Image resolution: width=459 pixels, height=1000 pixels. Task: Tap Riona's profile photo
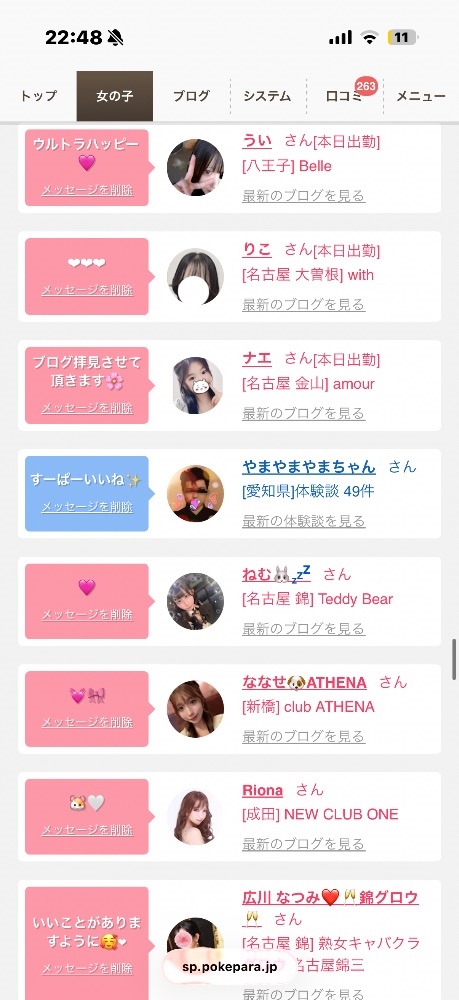pyautogui.click(x=195, y=817)
